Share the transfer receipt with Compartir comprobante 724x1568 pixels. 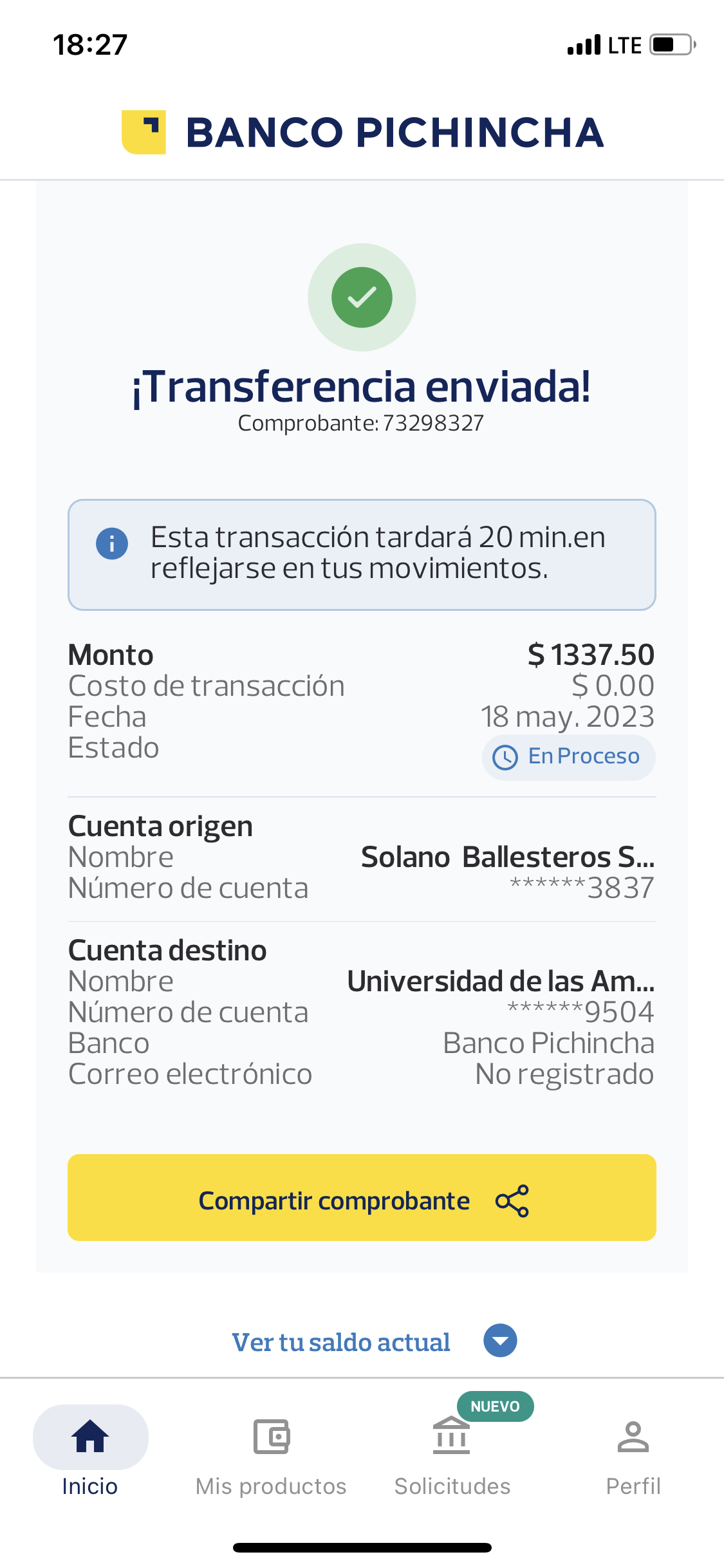362,1199
